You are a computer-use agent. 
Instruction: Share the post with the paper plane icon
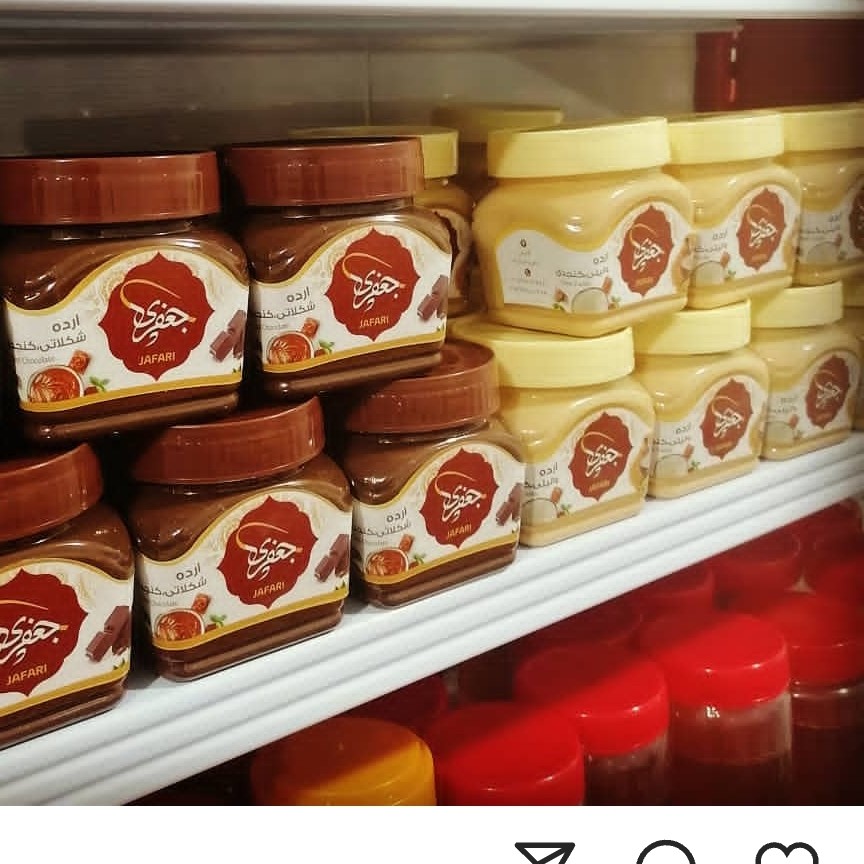pyautogui.click(x=545, y=855)
